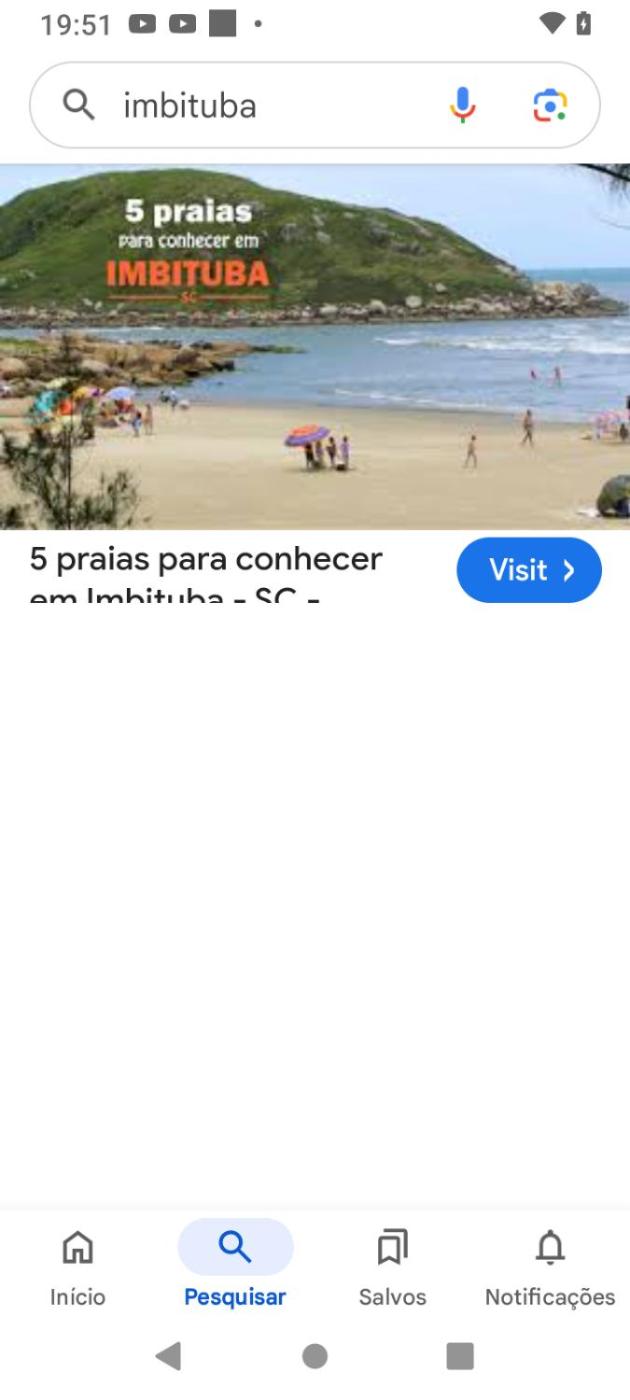
Task: Start voice search with the microphone
Action: 462,105
